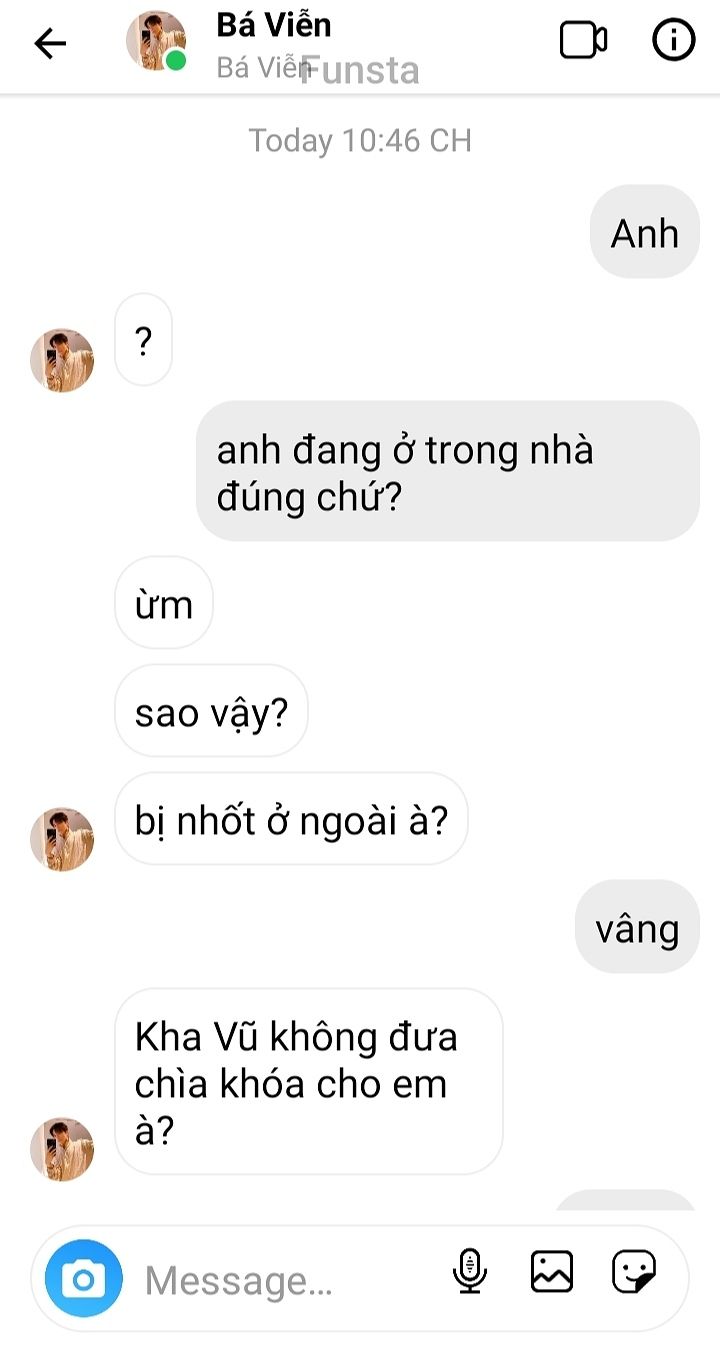The height and width of the screenshot is (1360, 720).
Task: Record a voice message with the microphone
Action: [x=469, y=1272]
